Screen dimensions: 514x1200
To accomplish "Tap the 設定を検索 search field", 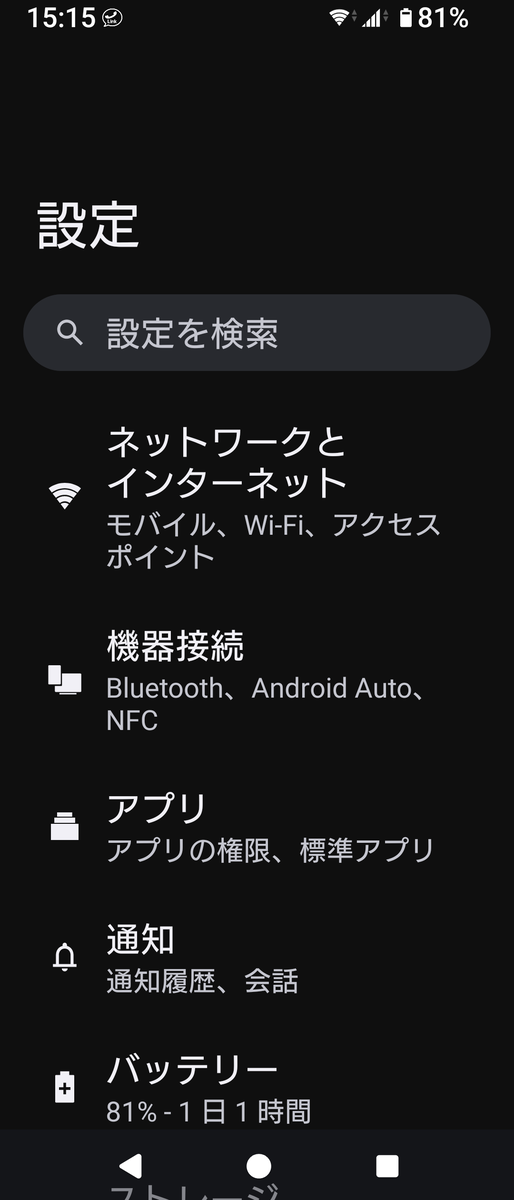I will point(257,333).
